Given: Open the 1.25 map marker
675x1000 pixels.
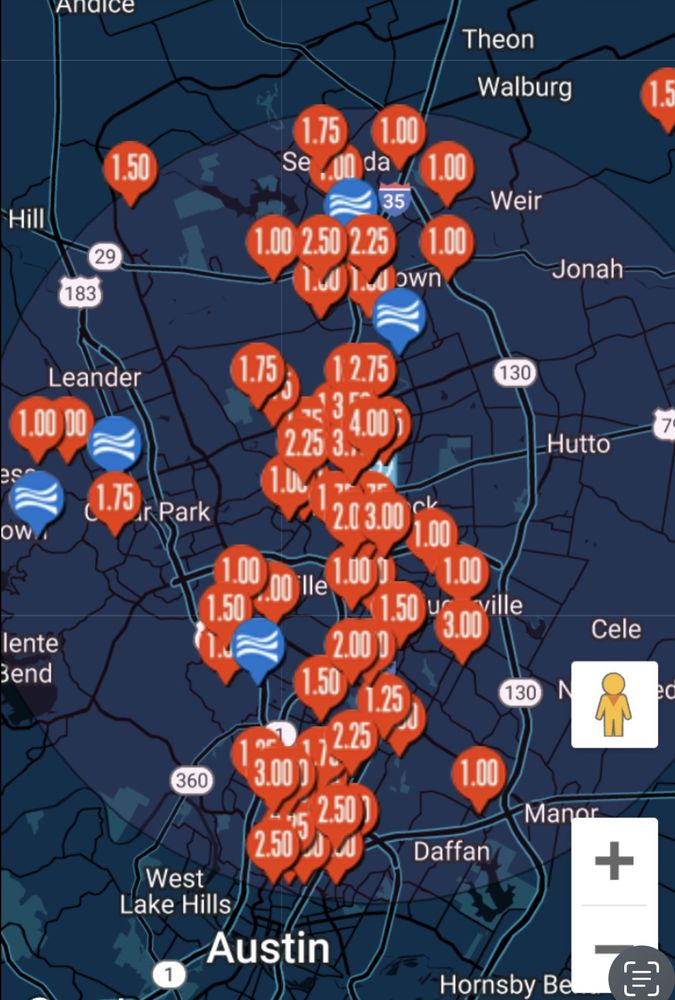Looking at the screenshot, I should 385,698.
